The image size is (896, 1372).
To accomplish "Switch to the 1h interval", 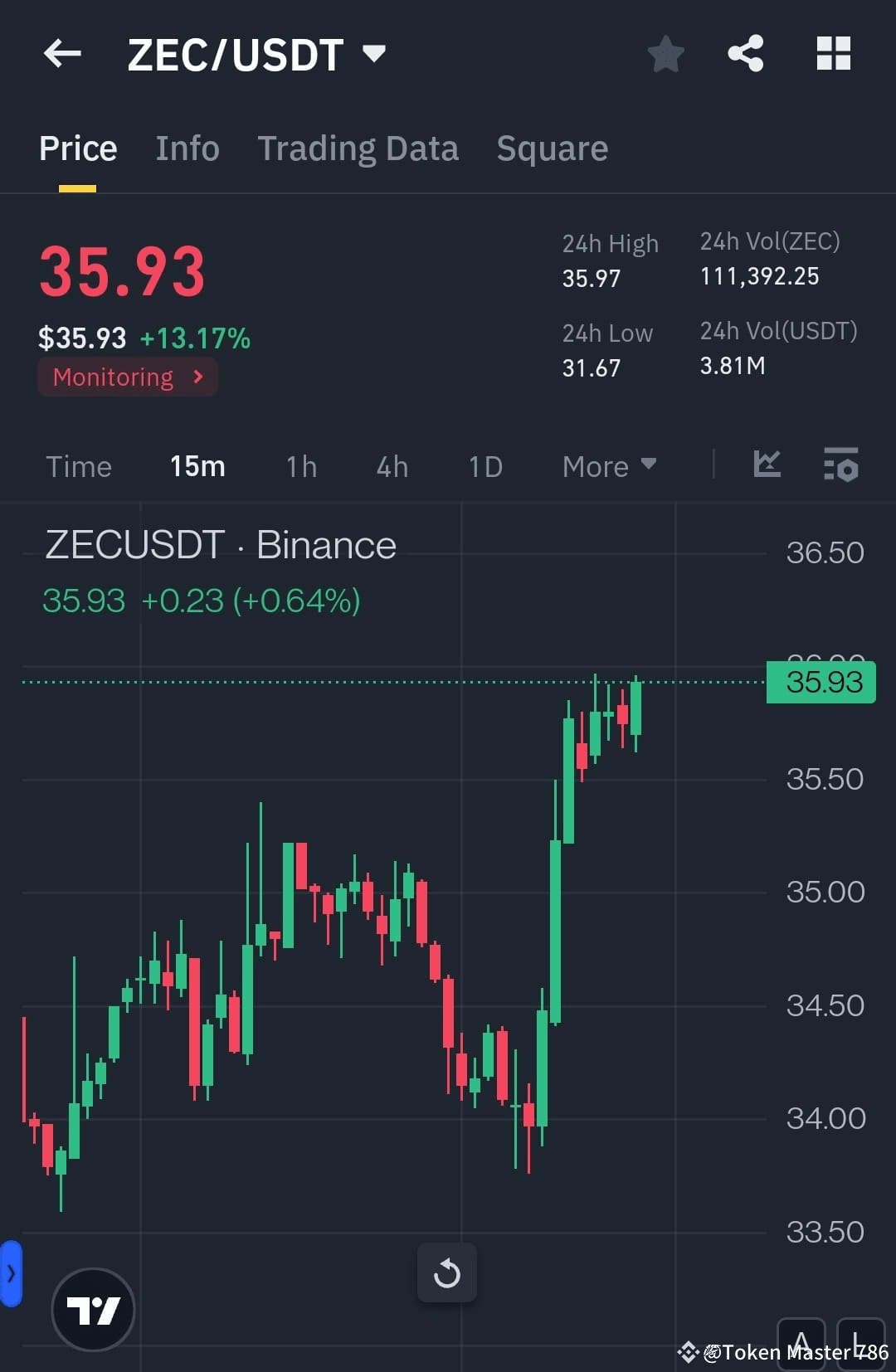I will [300, 466].
